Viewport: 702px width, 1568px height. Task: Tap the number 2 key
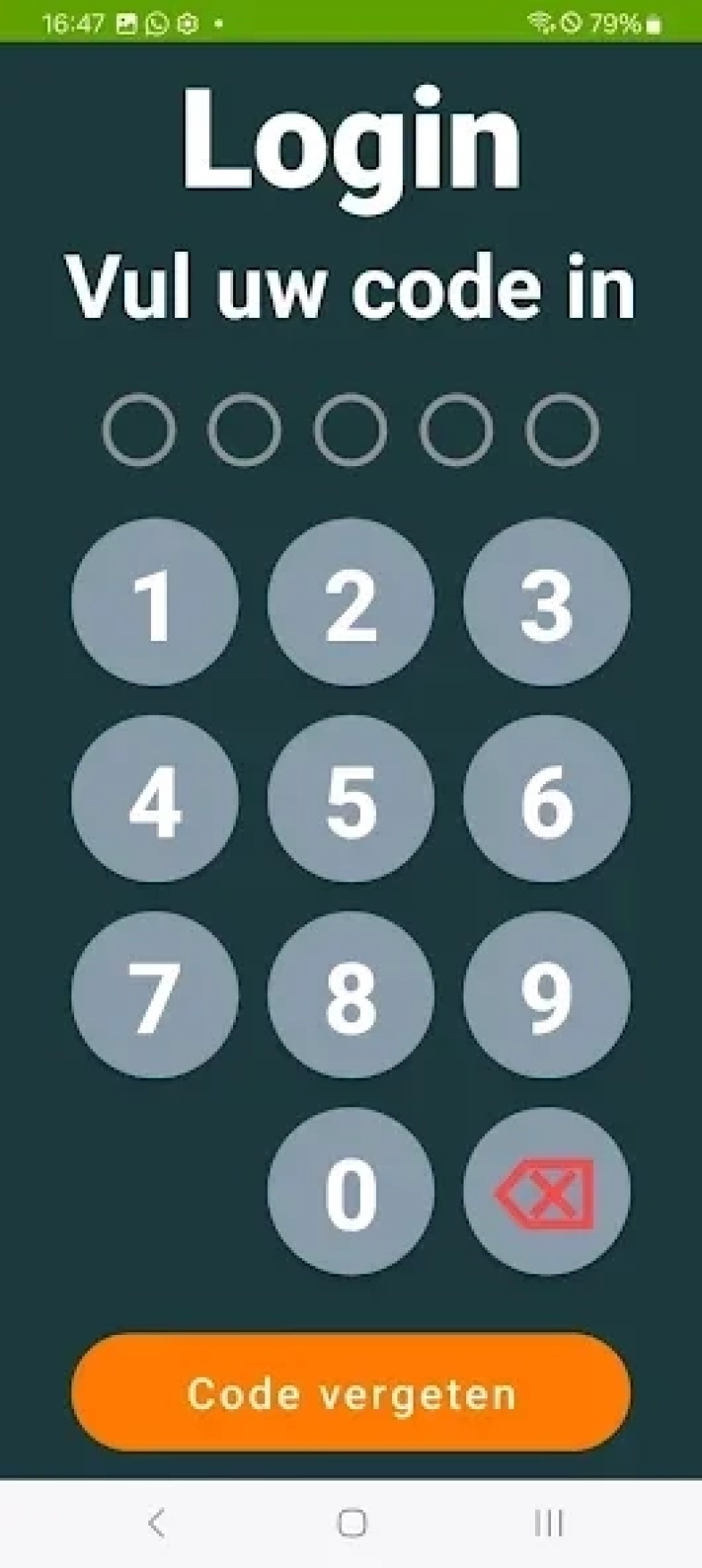[351, 603]
